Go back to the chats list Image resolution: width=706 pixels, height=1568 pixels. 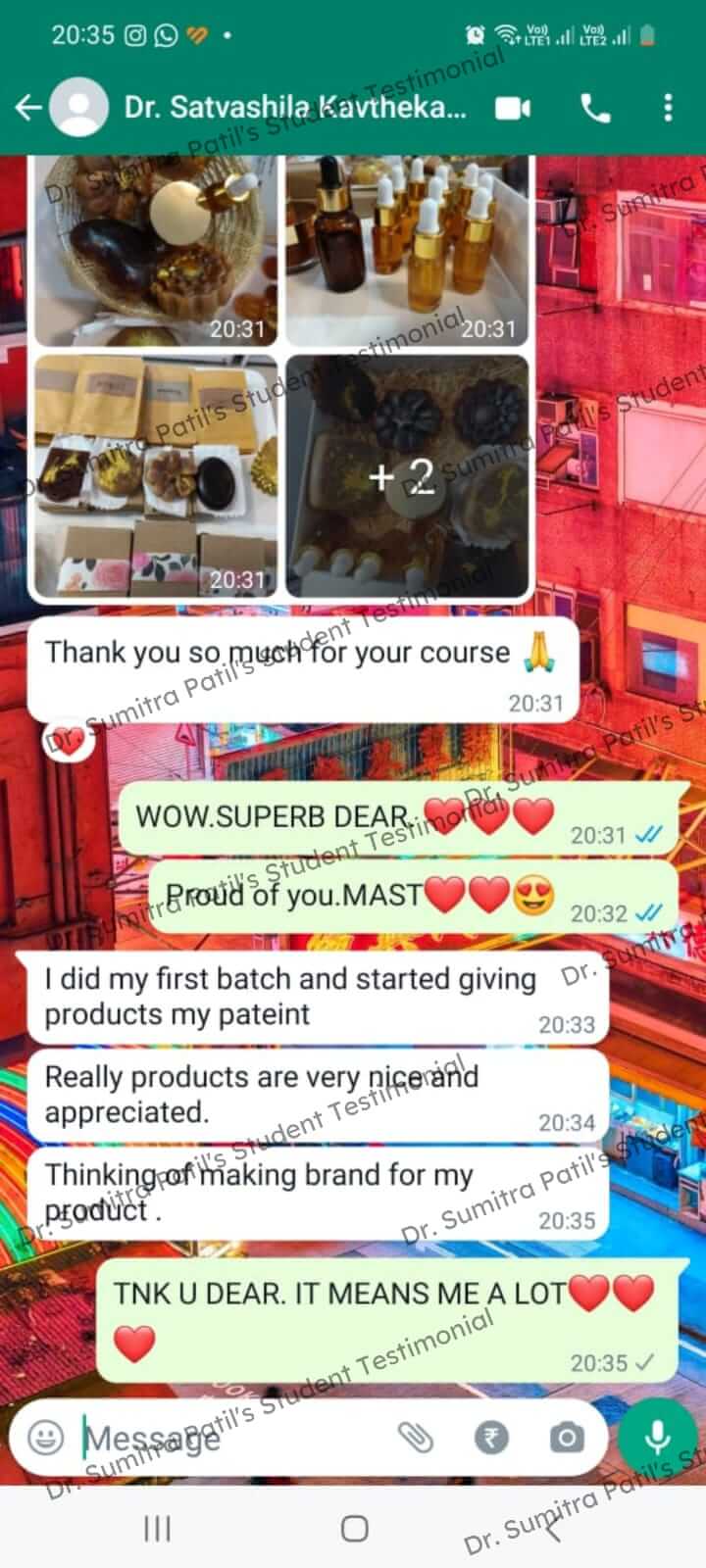coord(28,108)
